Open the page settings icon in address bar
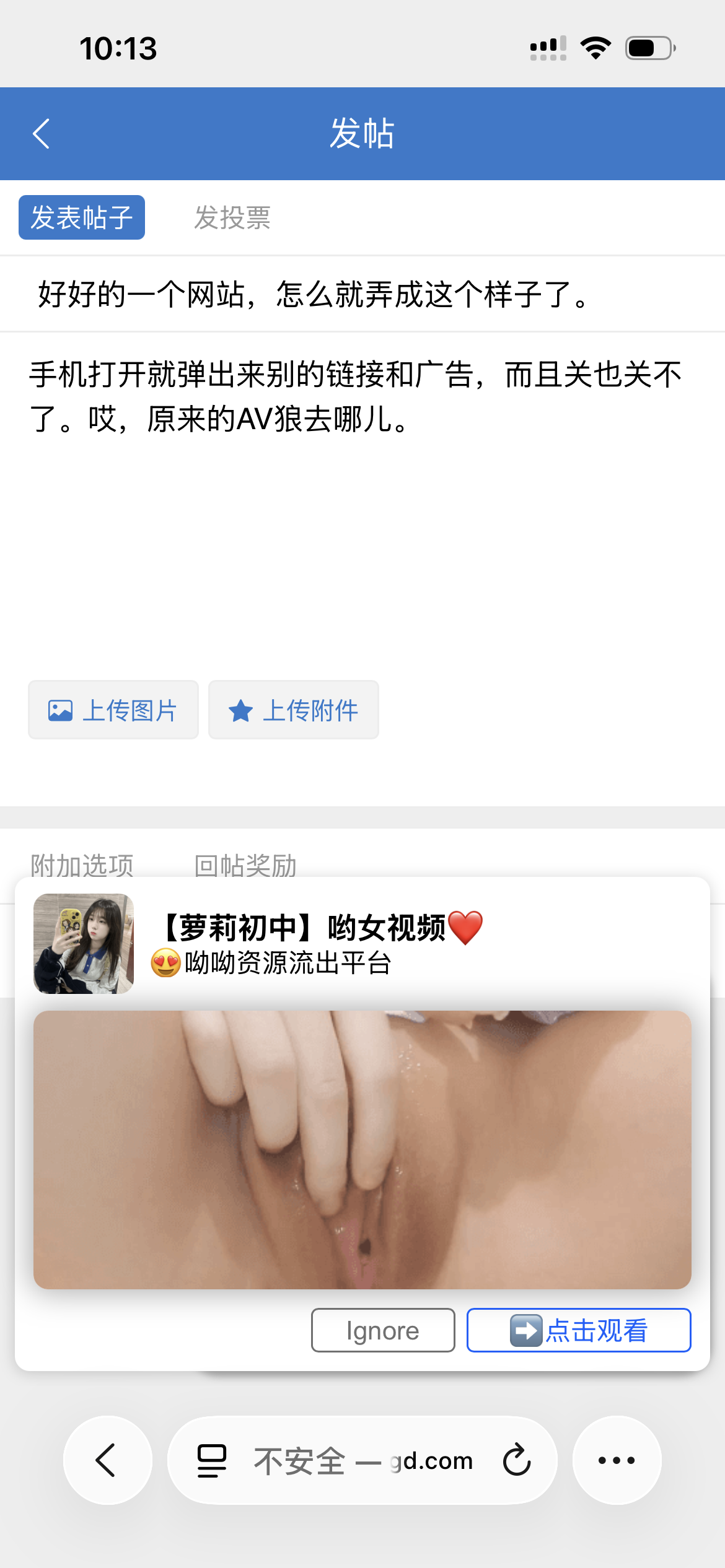Image resolution: width=725 pixels, height=1568 pixels. coord(212,1460)
